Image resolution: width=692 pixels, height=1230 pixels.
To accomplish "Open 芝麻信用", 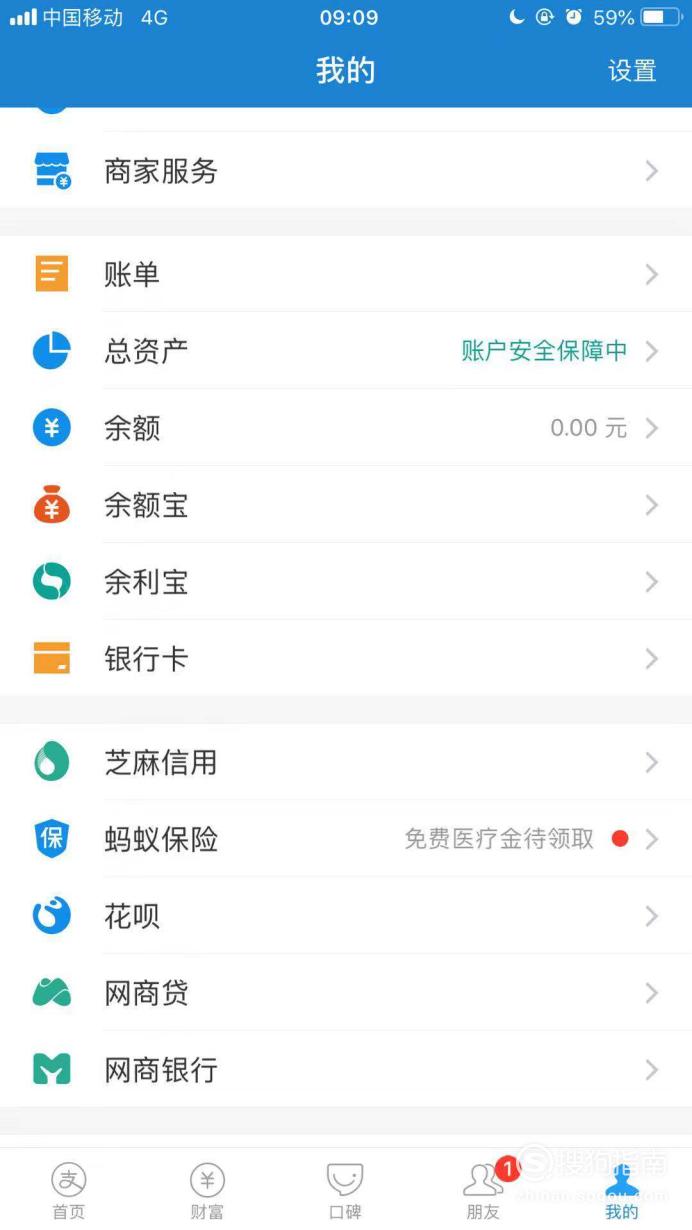I will [x=346, y=763].
